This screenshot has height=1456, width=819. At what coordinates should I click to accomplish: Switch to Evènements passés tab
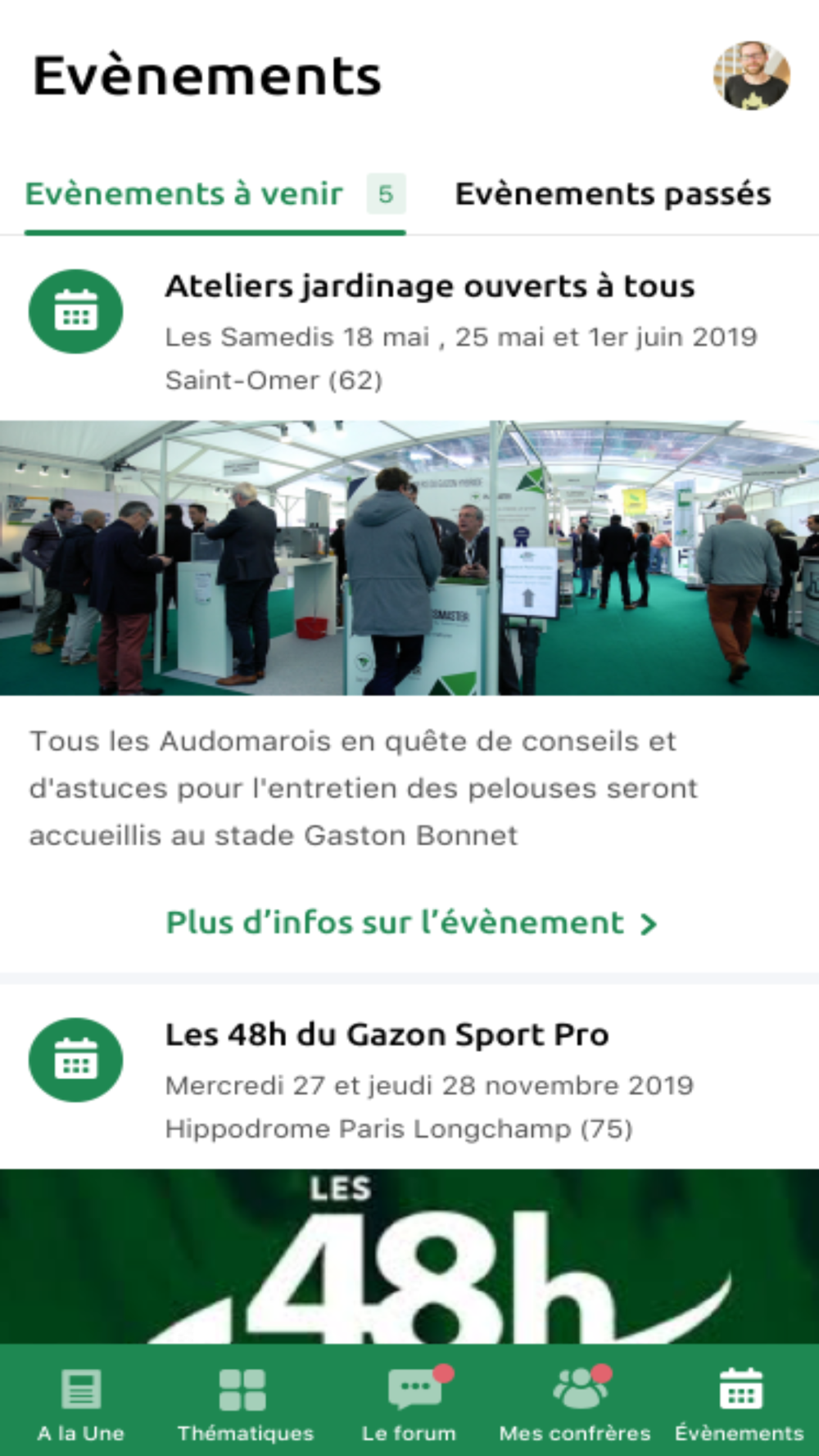613,194
